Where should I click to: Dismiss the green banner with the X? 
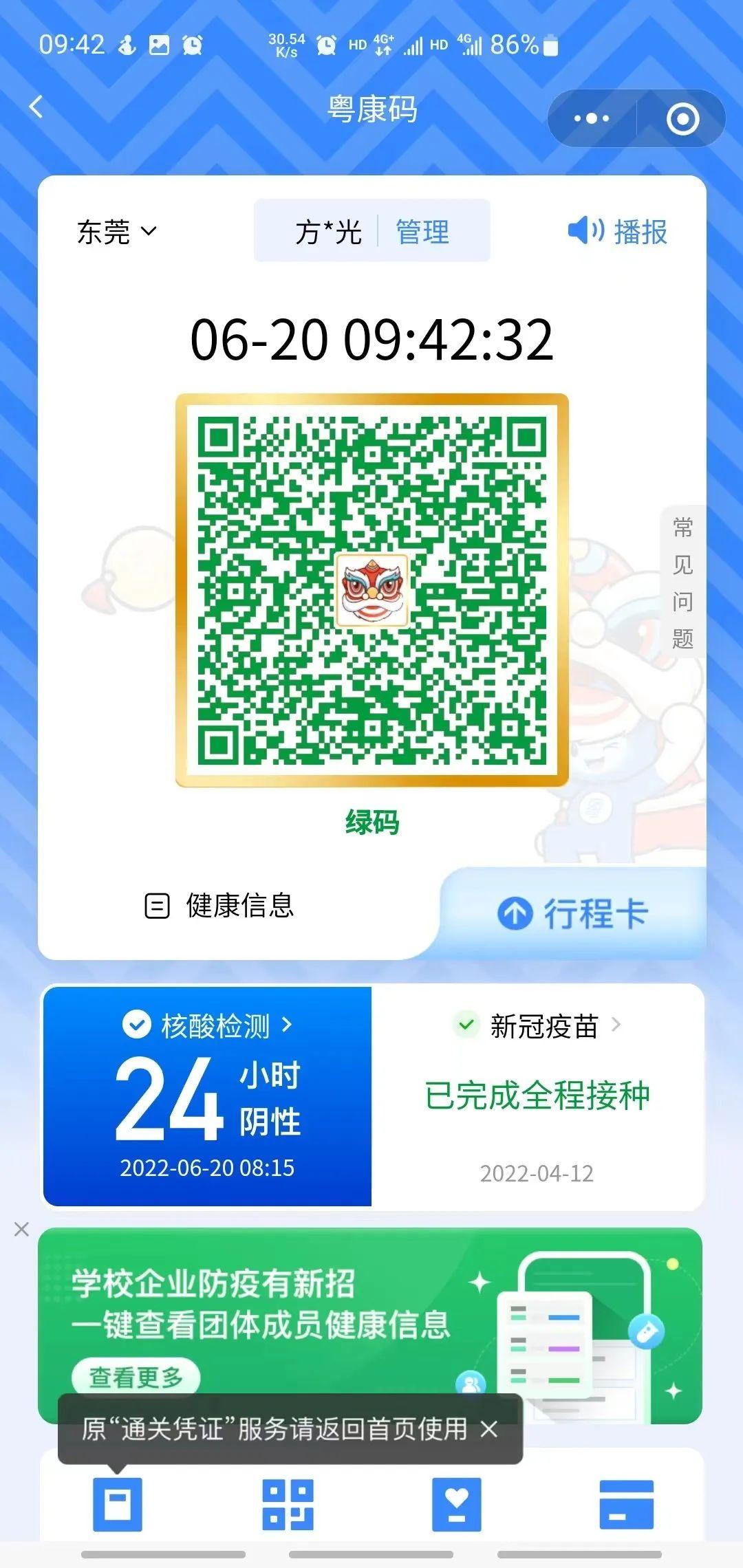pyautogui.click(x=22, y=1229)
